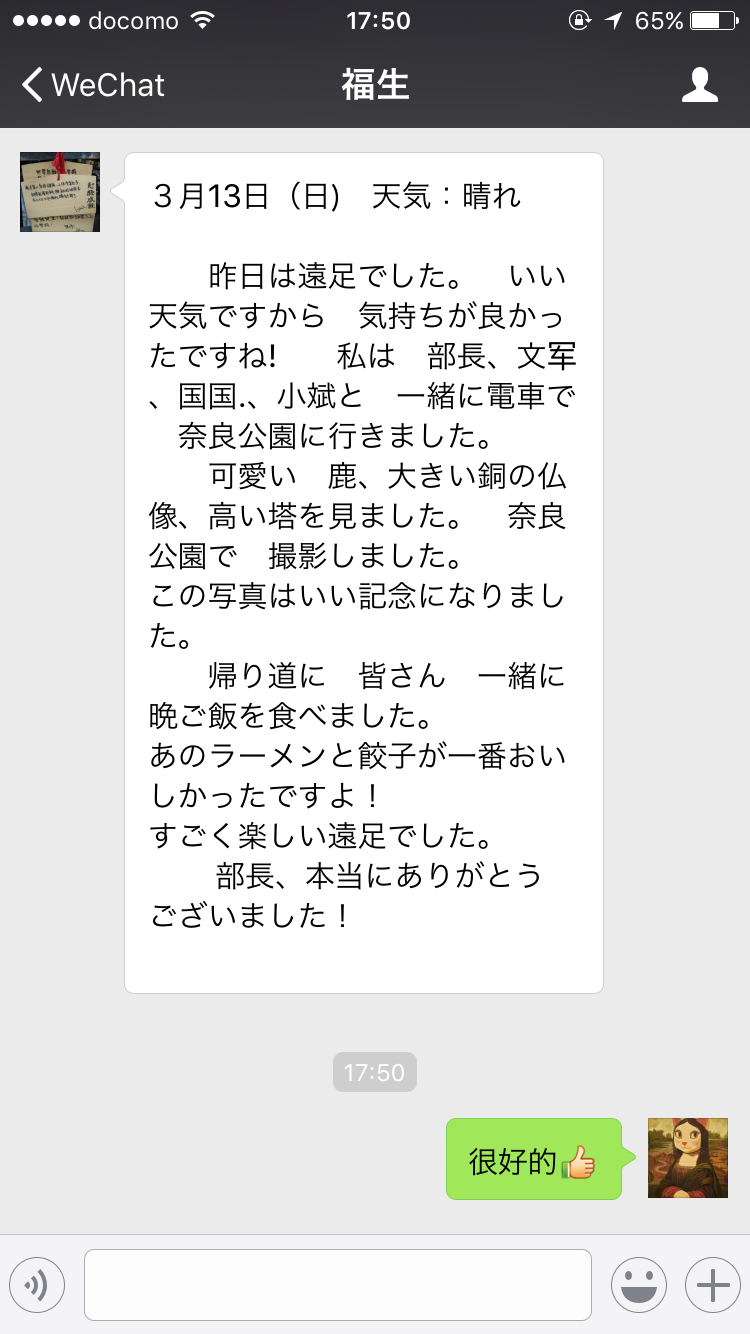Open the plus attachments menu
750x1334 pixels.
click(713, 1285)
